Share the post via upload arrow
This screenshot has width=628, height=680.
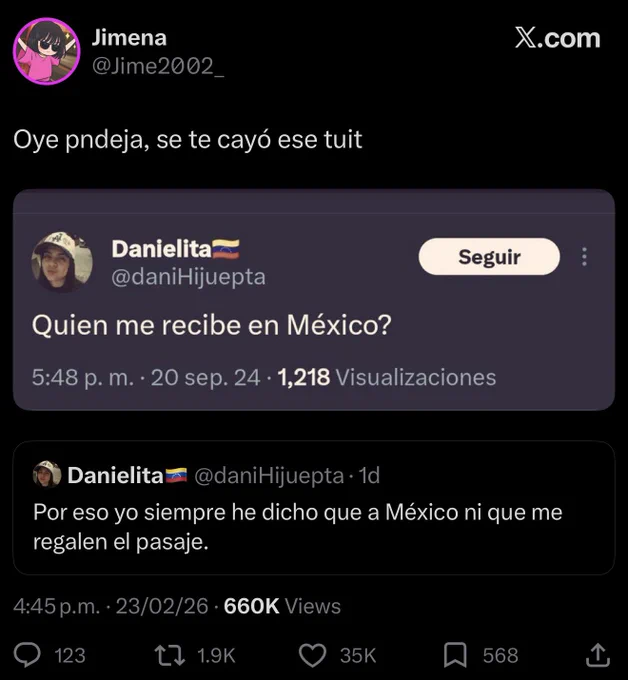pyautogui.click(x=598, y=654)
